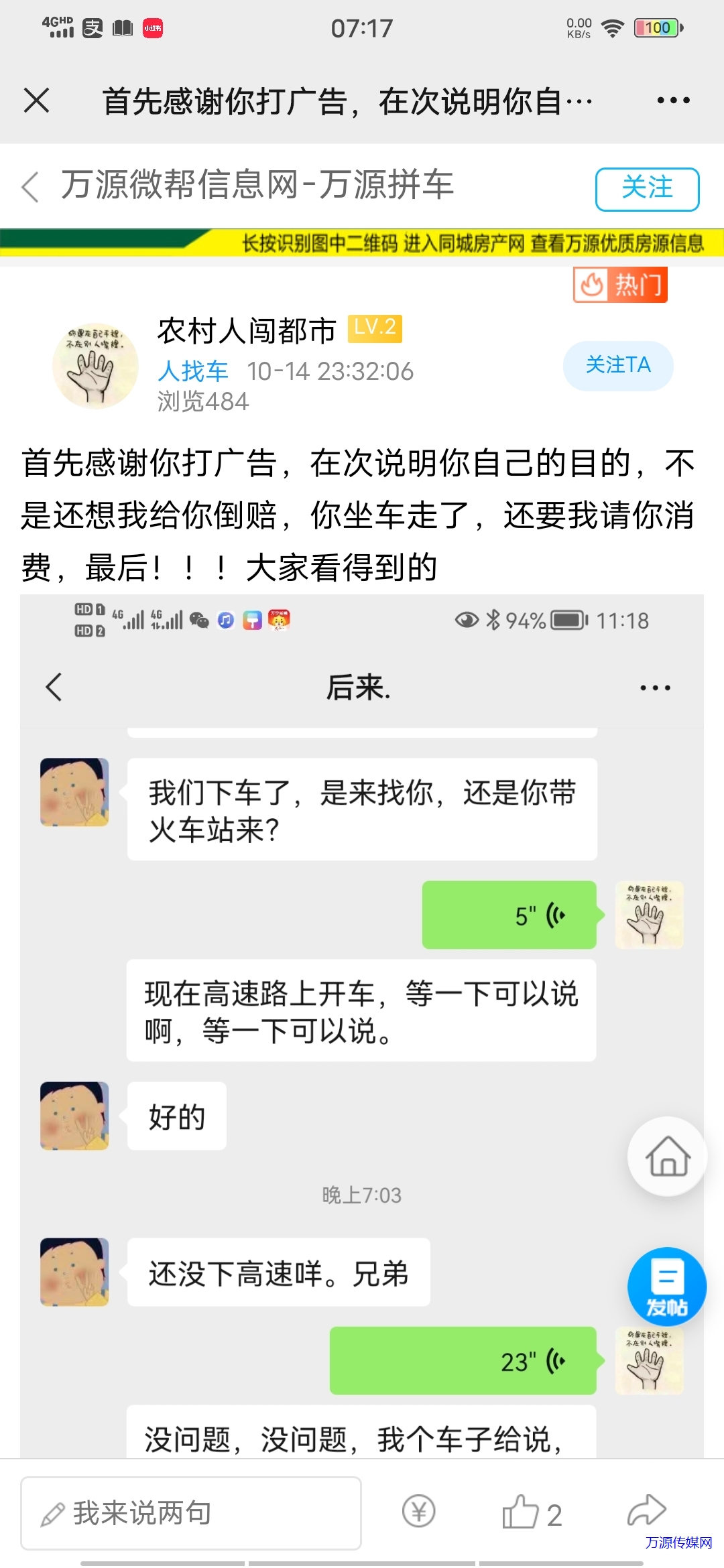This screenshot has height=1568, width=724.
Task: Go to the home page via the floating house icon
Action: [x=667, y=1156]
